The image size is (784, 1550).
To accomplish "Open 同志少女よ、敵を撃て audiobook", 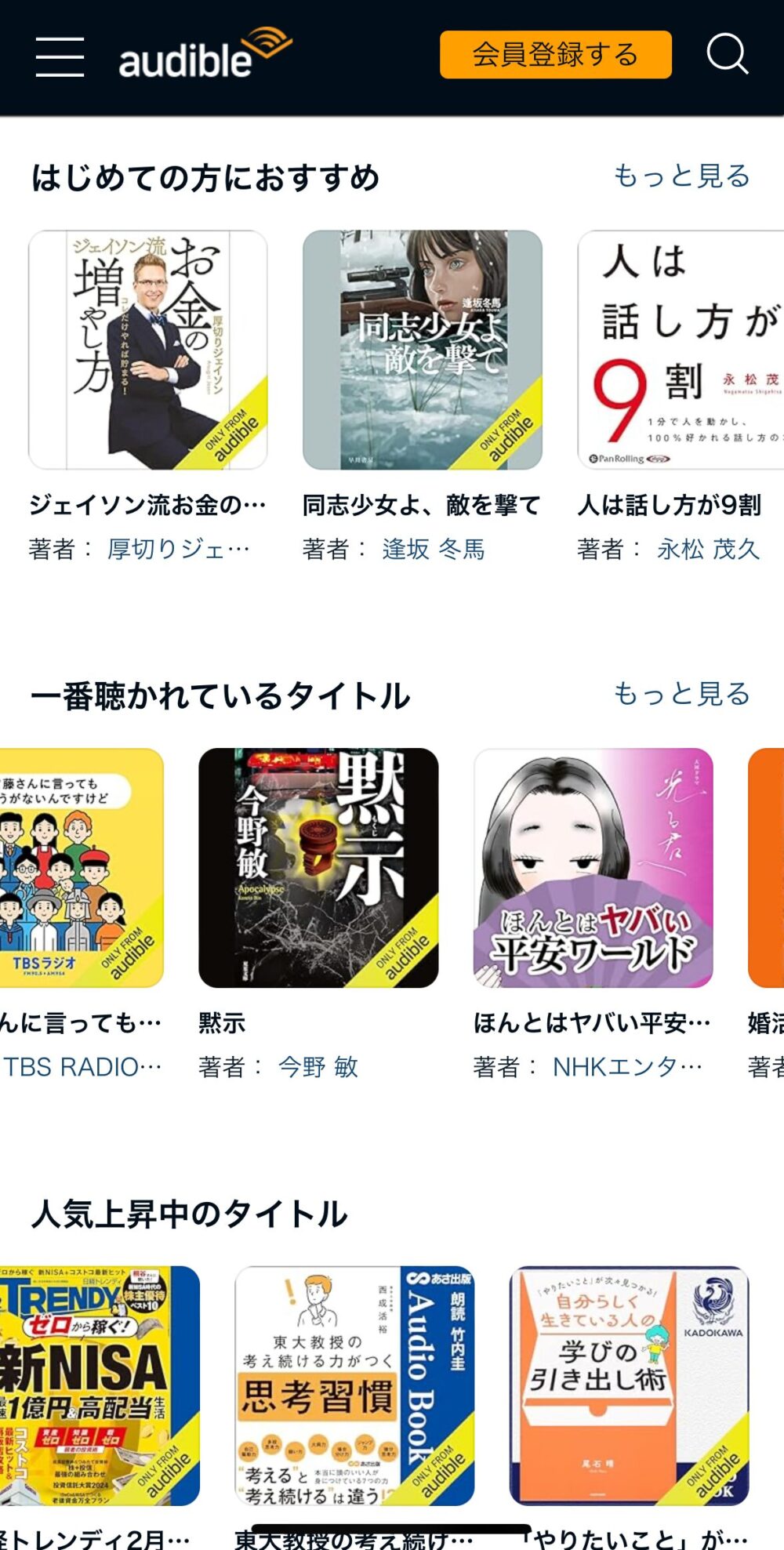I will point(423,350).
